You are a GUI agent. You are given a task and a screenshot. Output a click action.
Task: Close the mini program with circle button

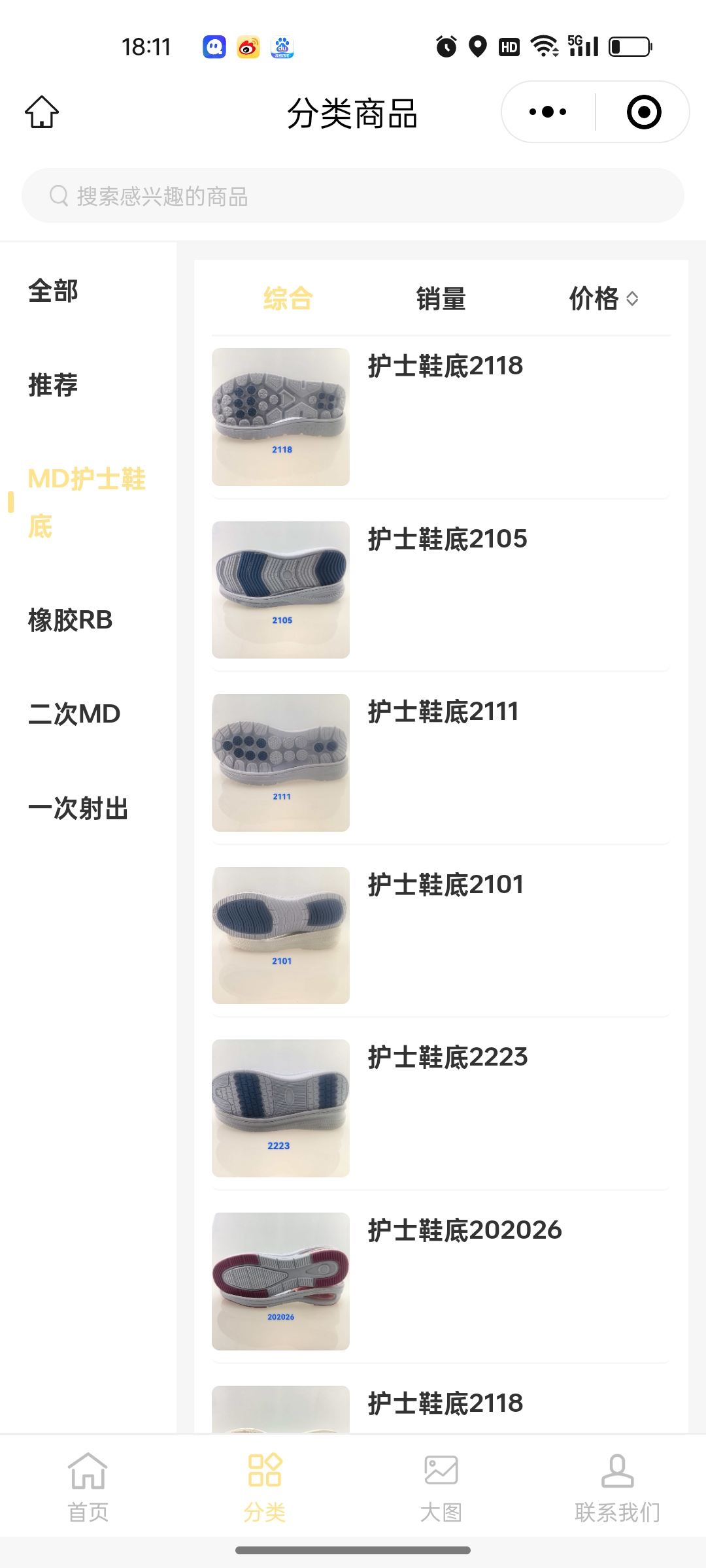643,112
